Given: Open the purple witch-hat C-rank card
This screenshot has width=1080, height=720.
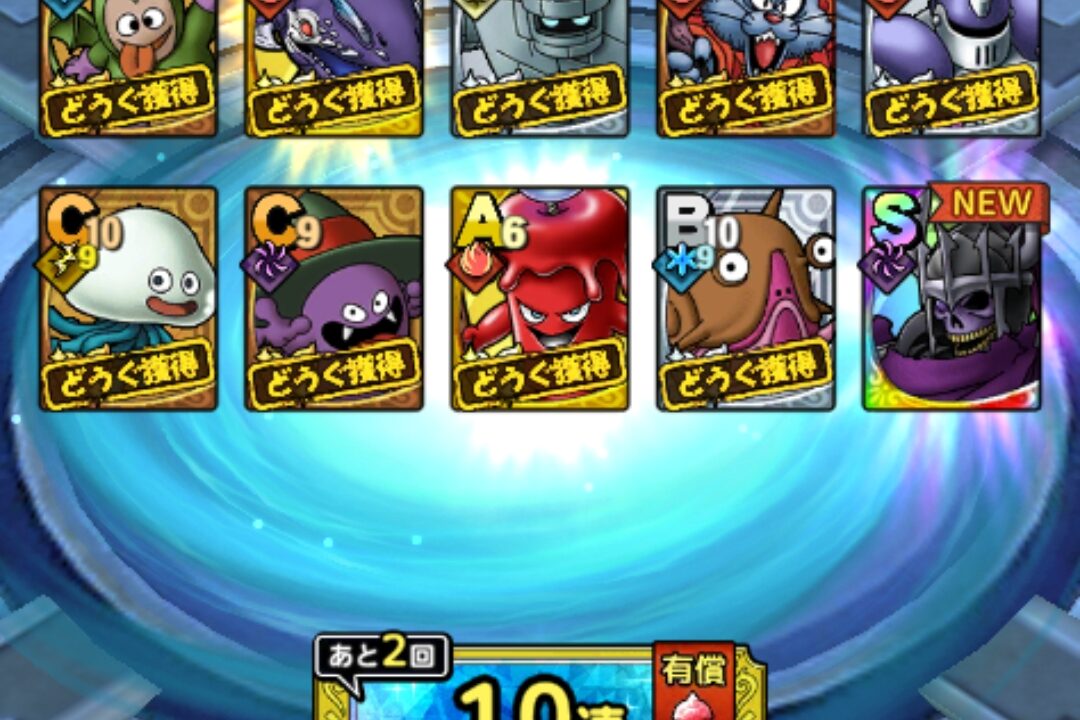Looking at the screenshot, I should (334, 298).
